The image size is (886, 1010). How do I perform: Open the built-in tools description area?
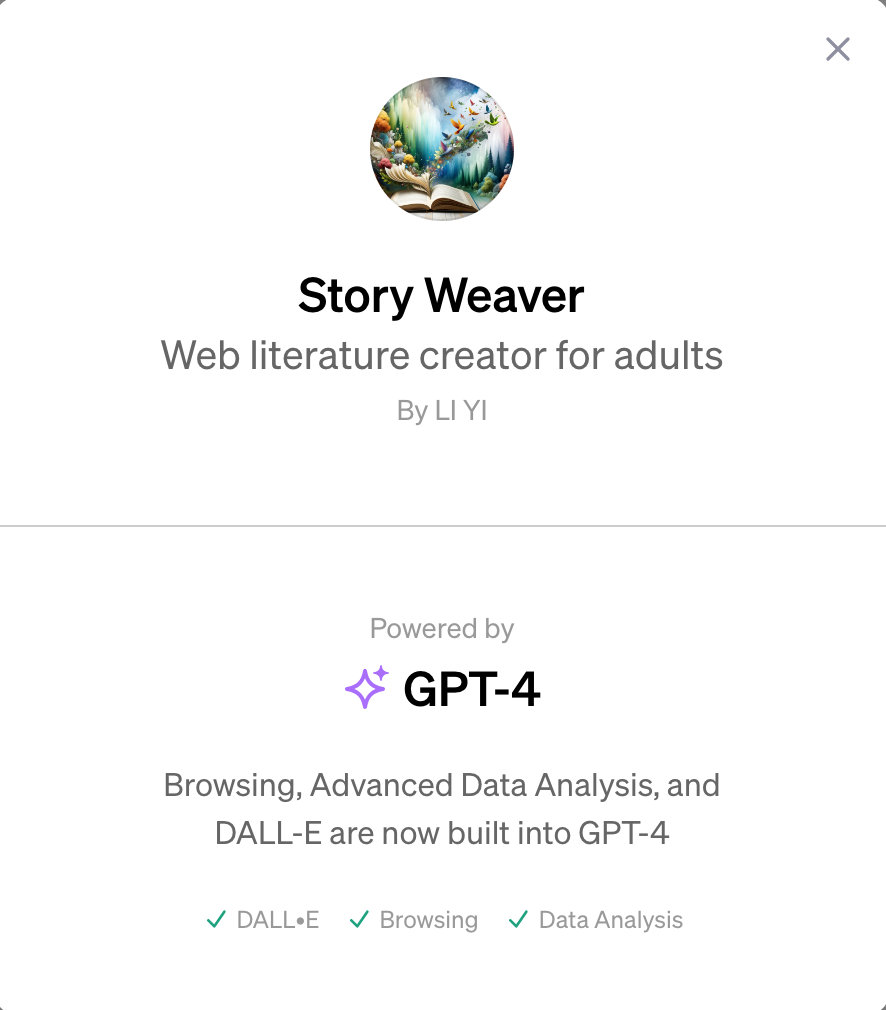pos(441,808)
